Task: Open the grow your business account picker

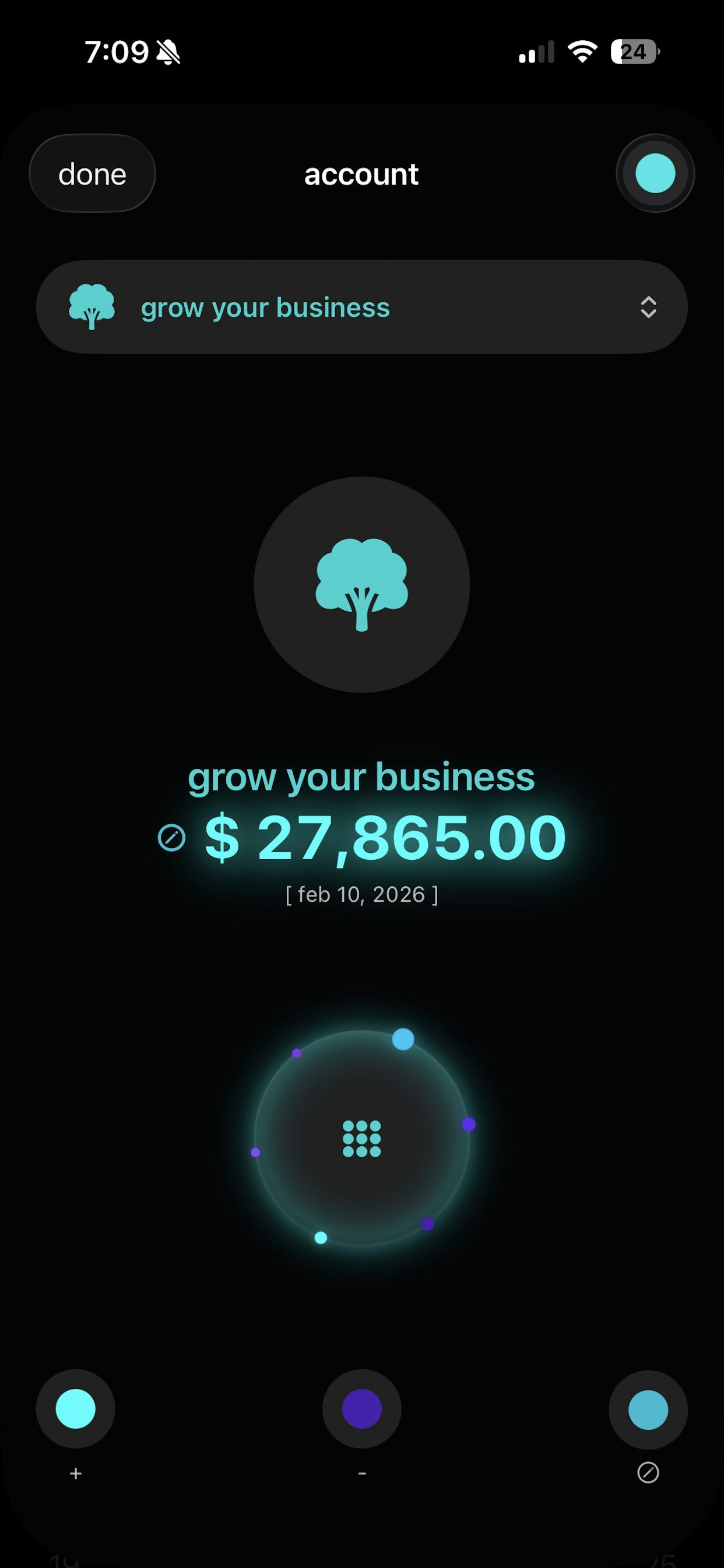Action: (x=361, y=307)
